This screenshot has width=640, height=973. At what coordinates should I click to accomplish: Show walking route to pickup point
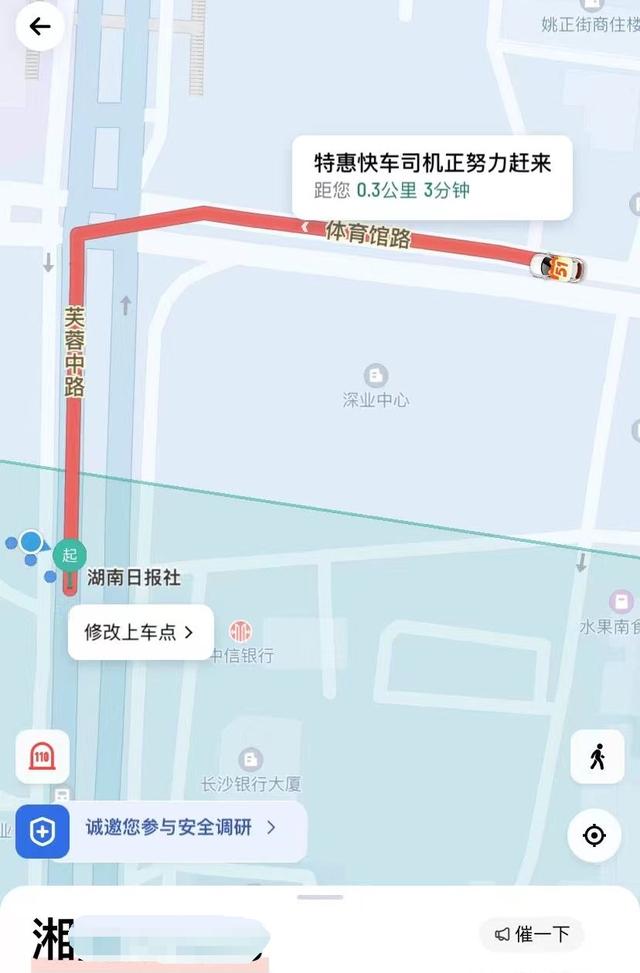597,757
